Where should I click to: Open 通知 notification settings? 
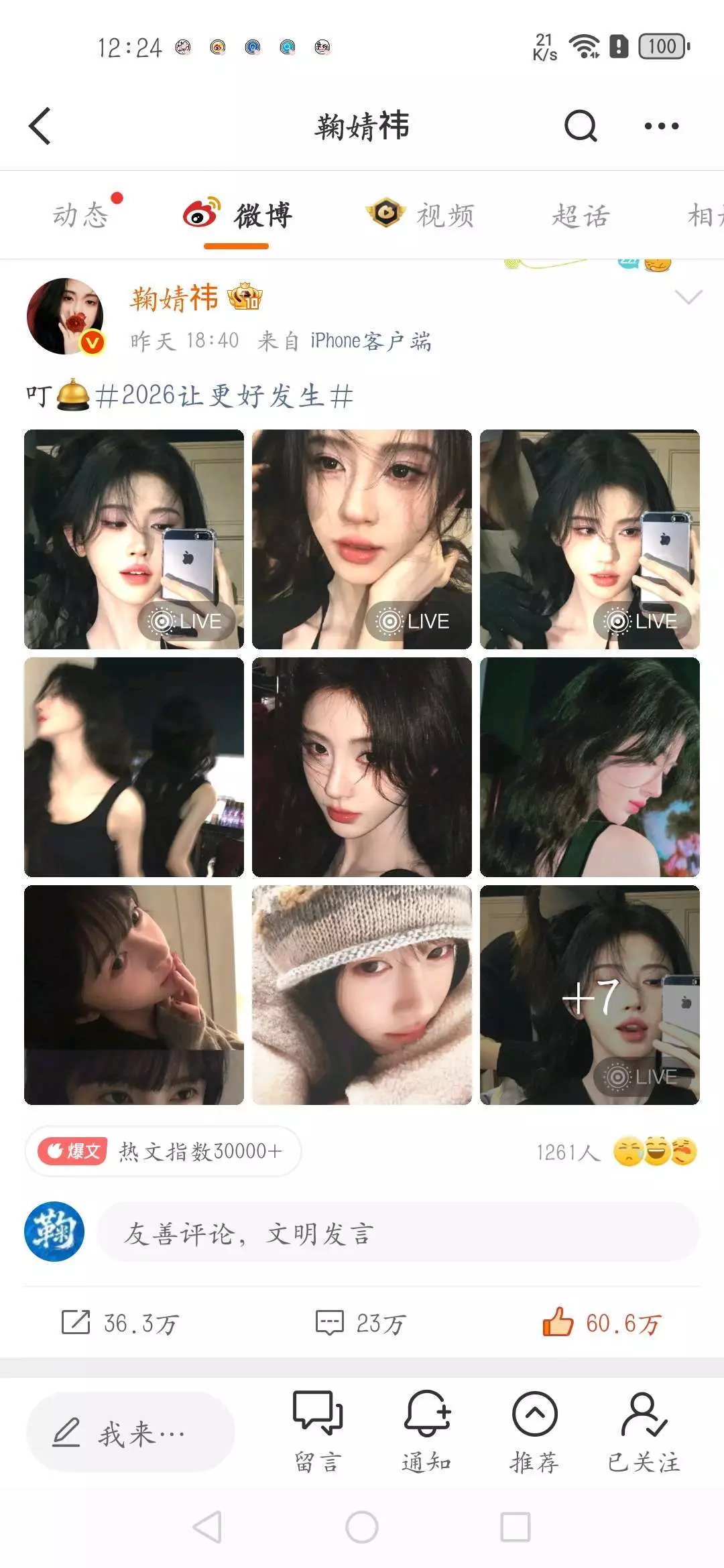coord(426,1431)
